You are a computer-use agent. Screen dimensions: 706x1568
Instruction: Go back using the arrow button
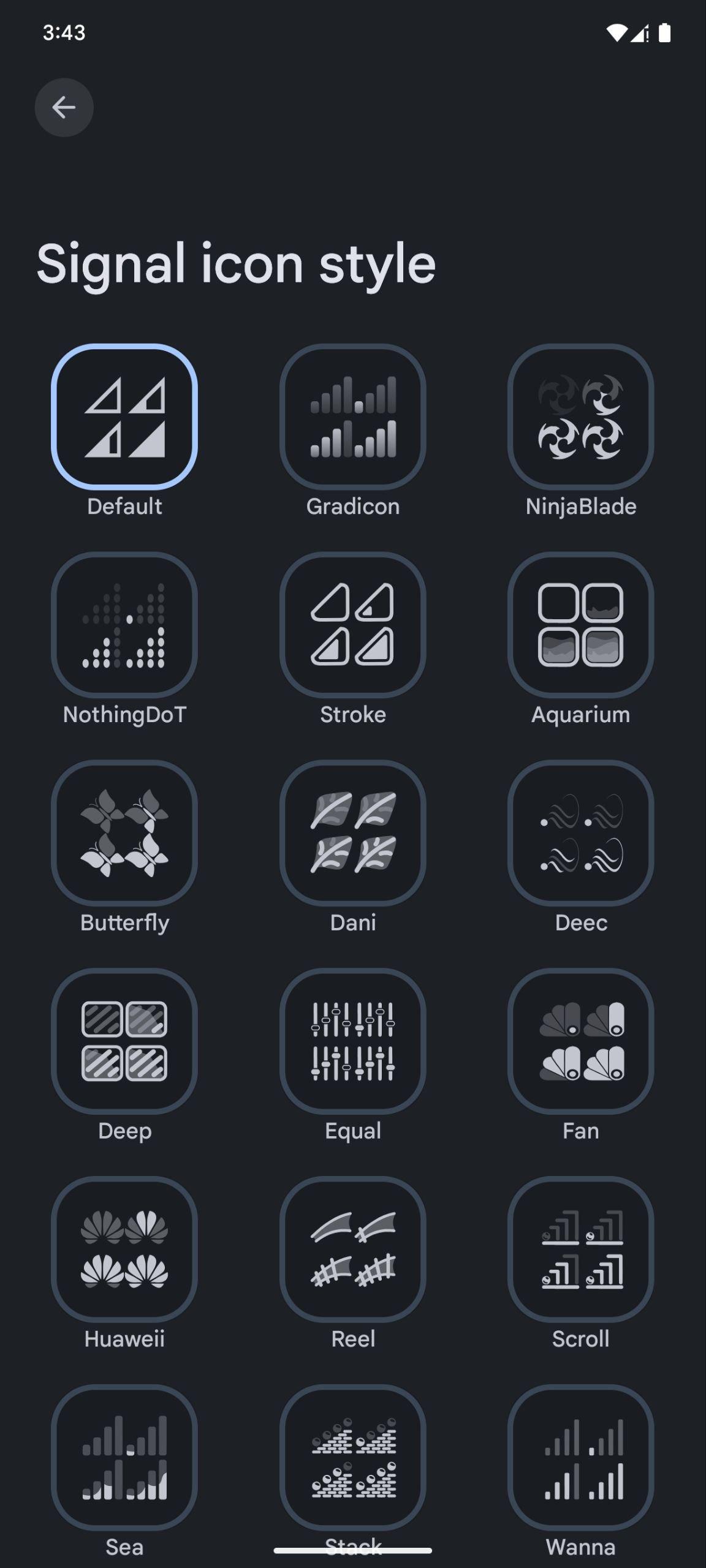[64, 107]
